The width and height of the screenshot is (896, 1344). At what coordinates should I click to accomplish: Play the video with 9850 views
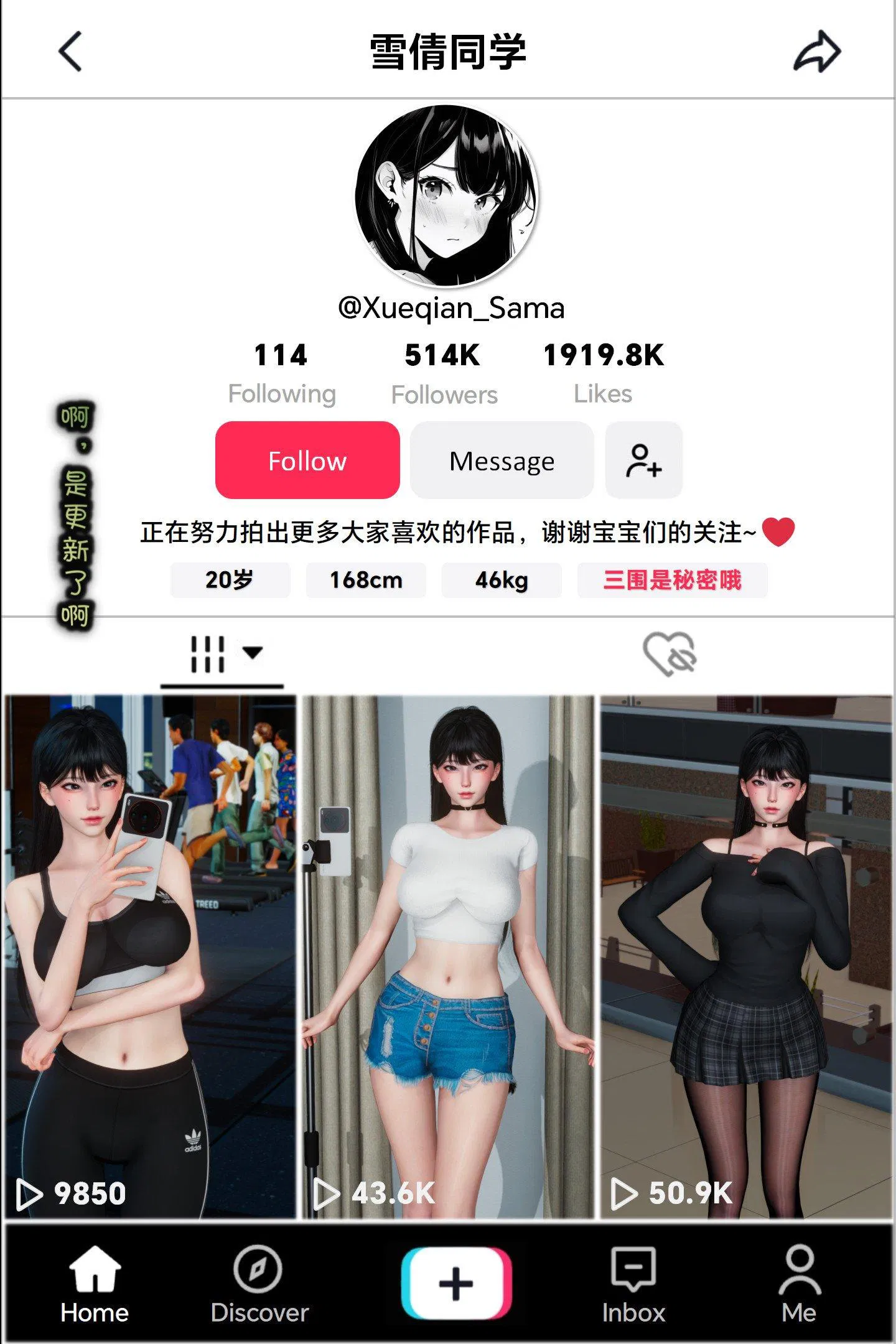point(151,955)
